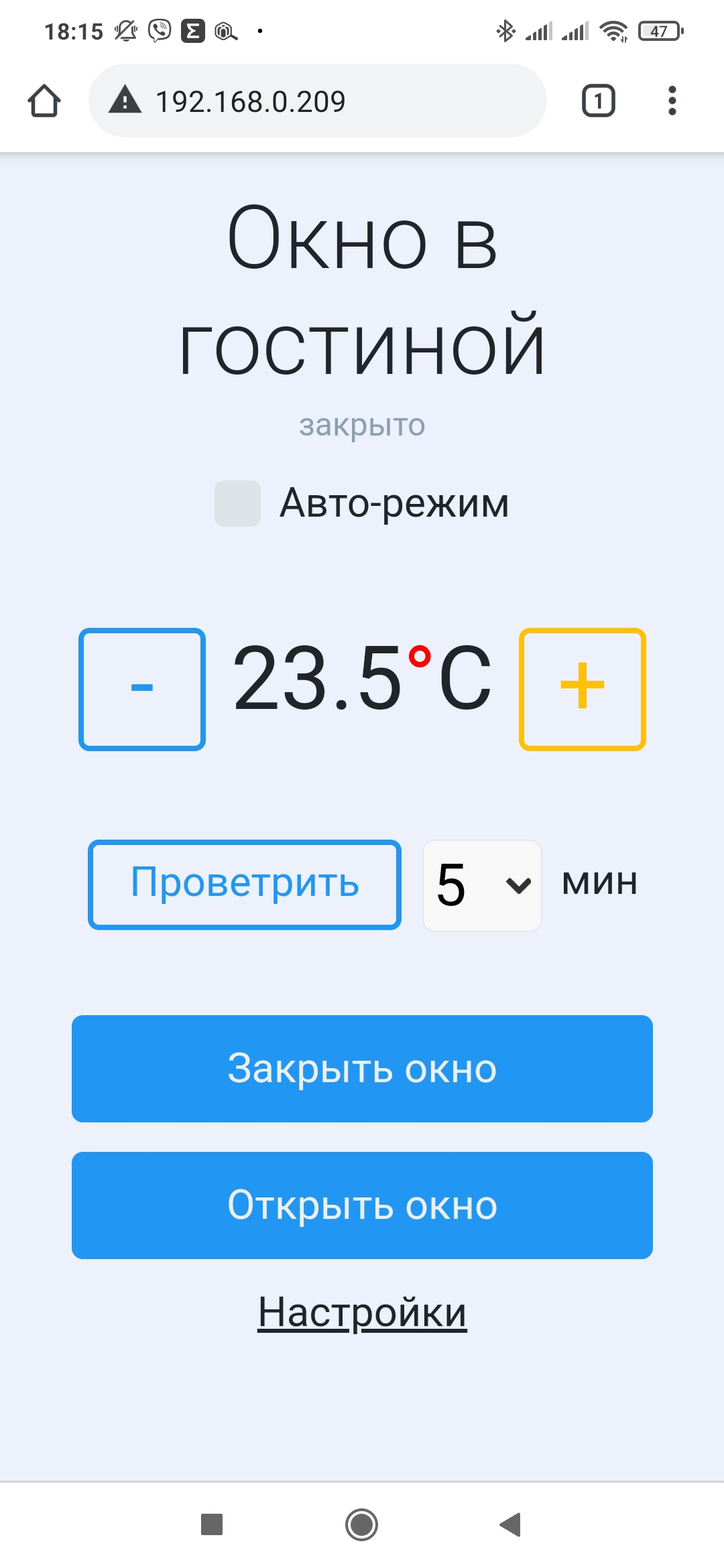
Task: Tap the address bar showing 192.168.0.209
Action: (x=317, y=101)
